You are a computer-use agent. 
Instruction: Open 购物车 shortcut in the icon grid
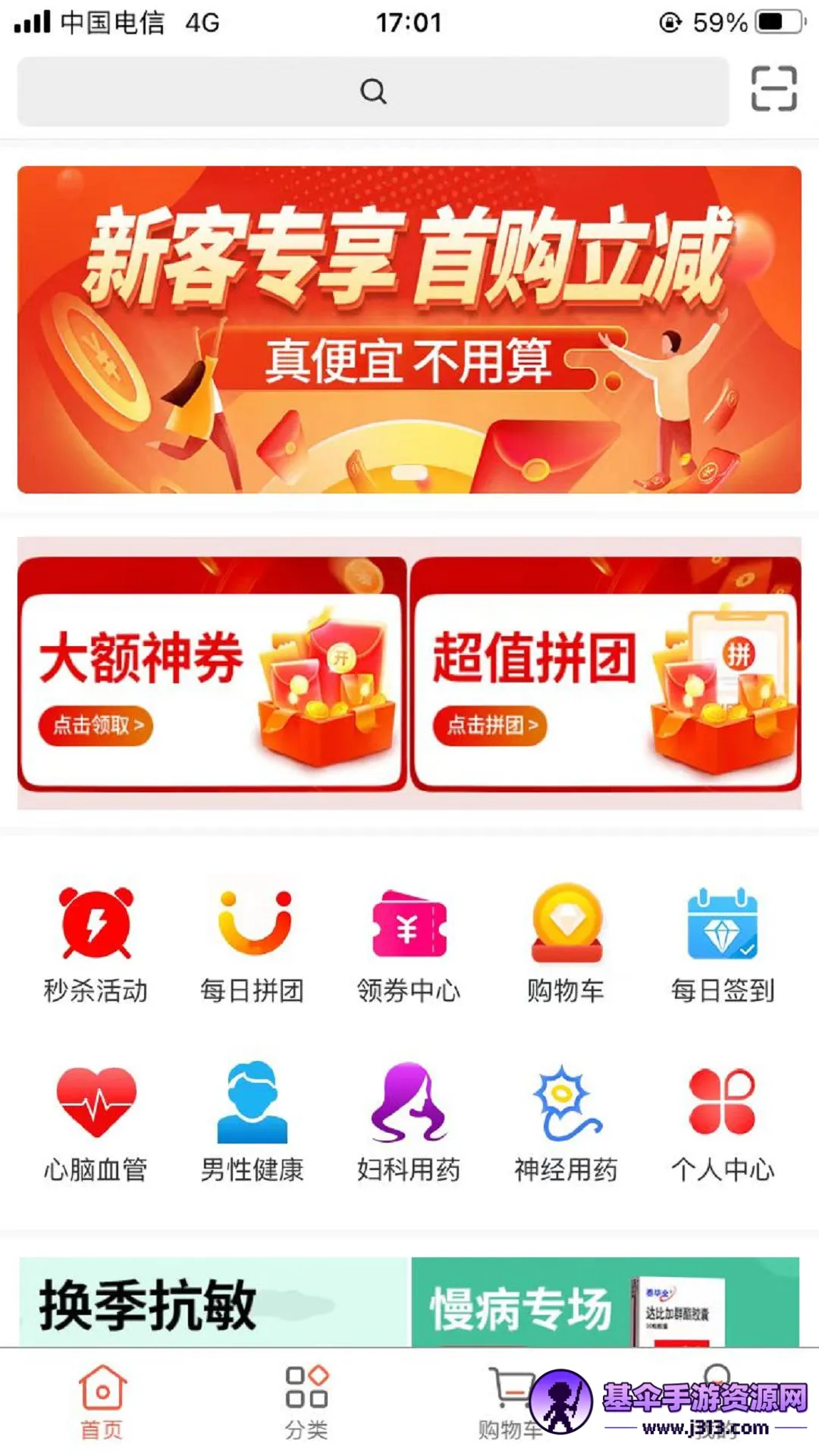[566, 944]
